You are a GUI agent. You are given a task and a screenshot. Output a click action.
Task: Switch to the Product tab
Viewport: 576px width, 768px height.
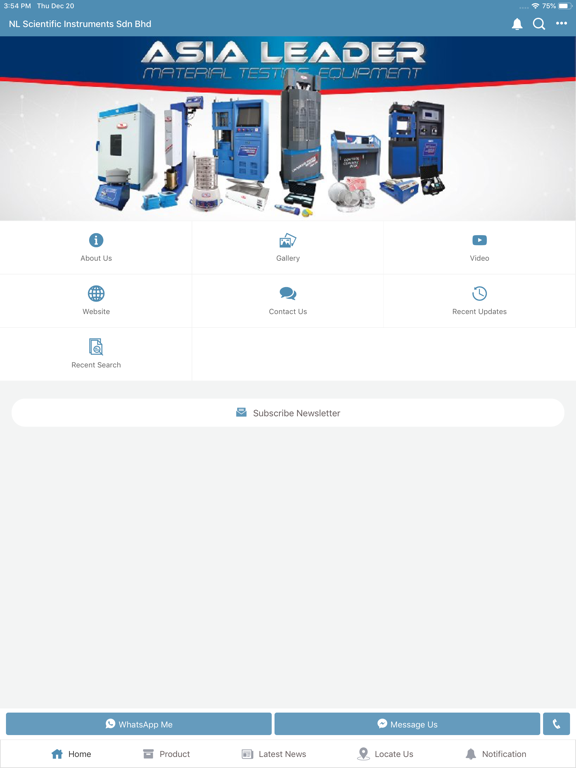[x=166, y=754]
